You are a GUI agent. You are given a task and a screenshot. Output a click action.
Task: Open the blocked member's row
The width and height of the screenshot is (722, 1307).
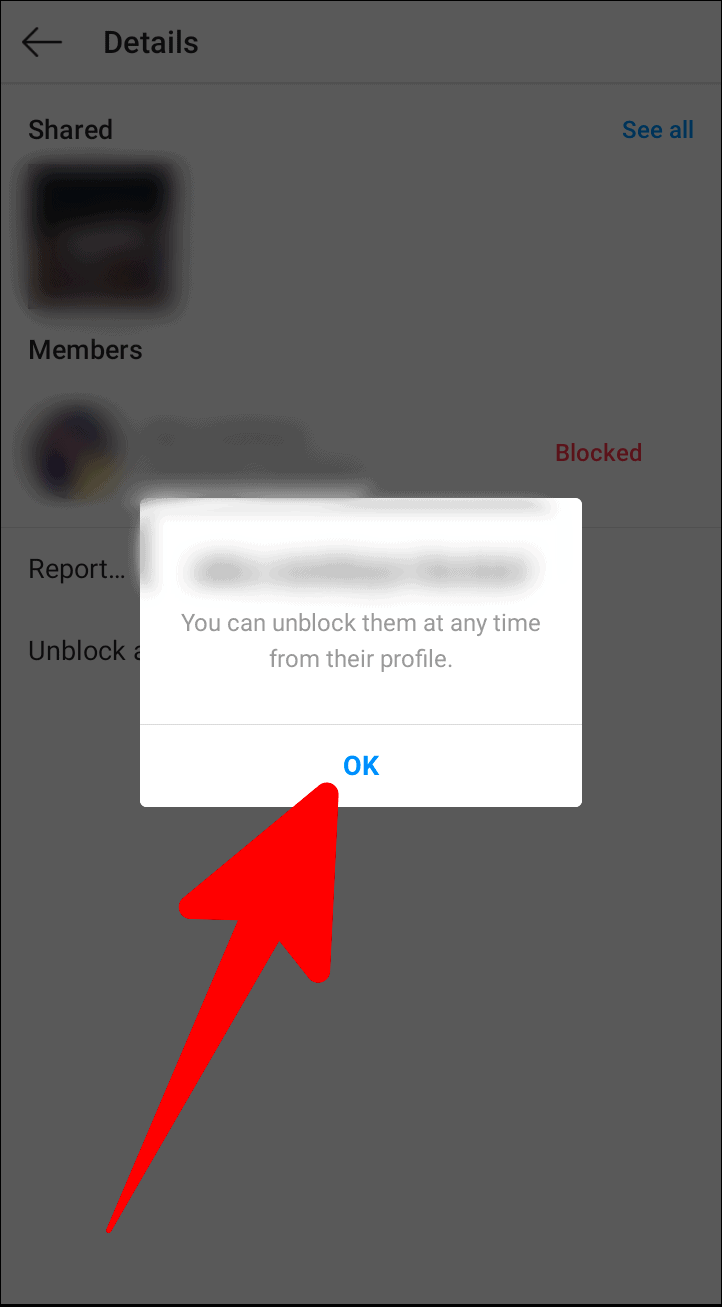coord(300,453)
